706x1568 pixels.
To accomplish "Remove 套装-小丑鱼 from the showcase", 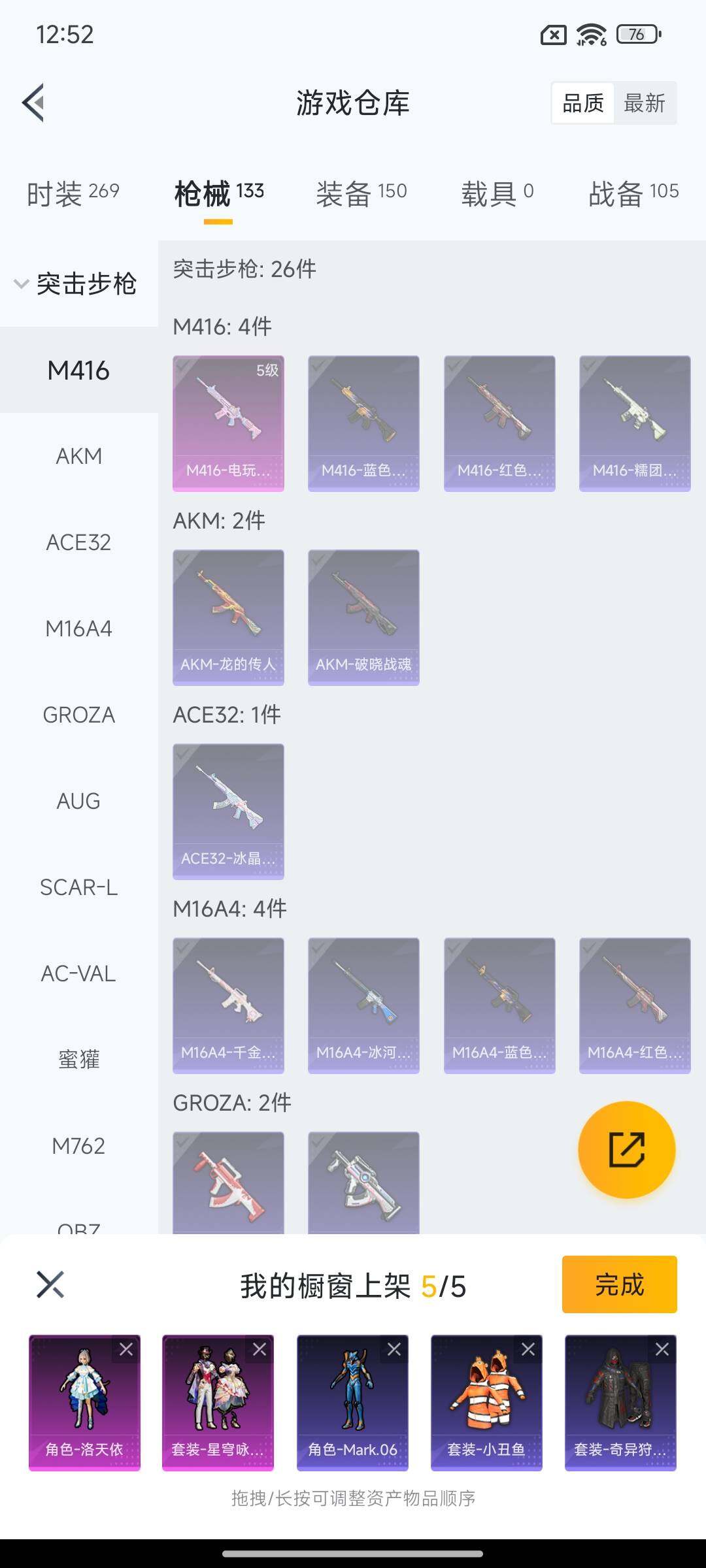I will pyautogui.click(x=528, y=1349).
